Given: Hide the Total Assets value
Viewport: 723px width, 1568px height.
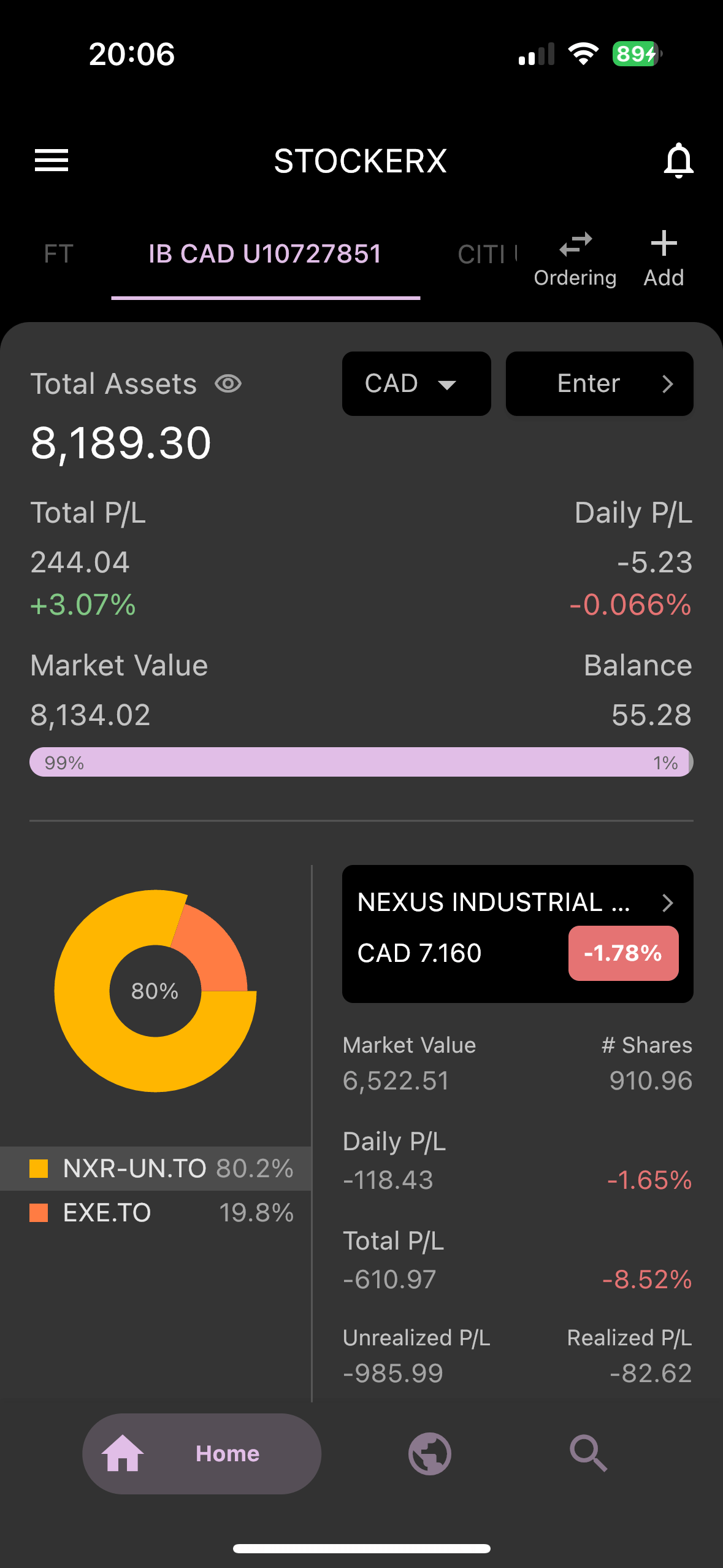Looking at the screenshot, I should click(x=228, y=384).
